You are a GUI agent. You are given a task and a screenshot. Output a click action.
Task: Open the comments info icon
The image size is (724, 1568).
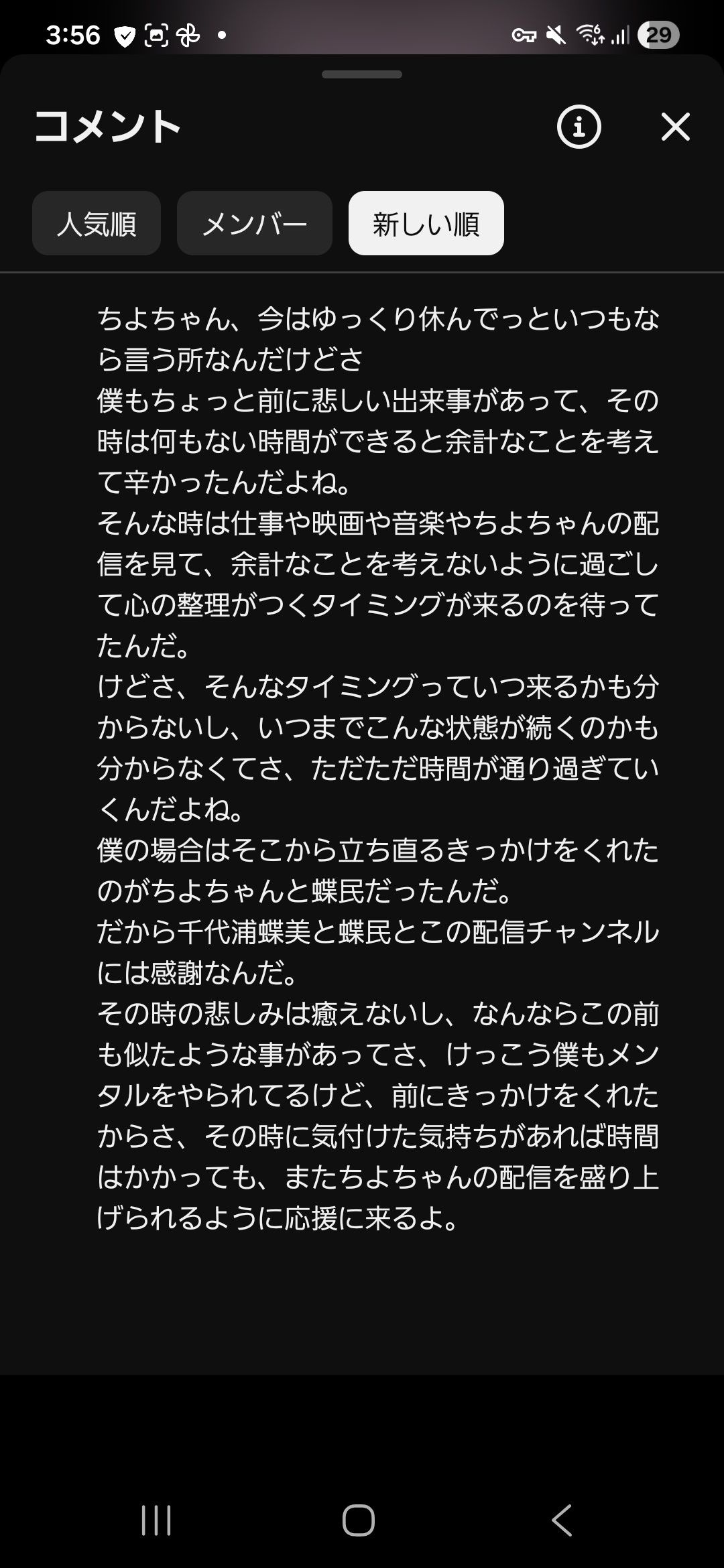coord(579,127)
